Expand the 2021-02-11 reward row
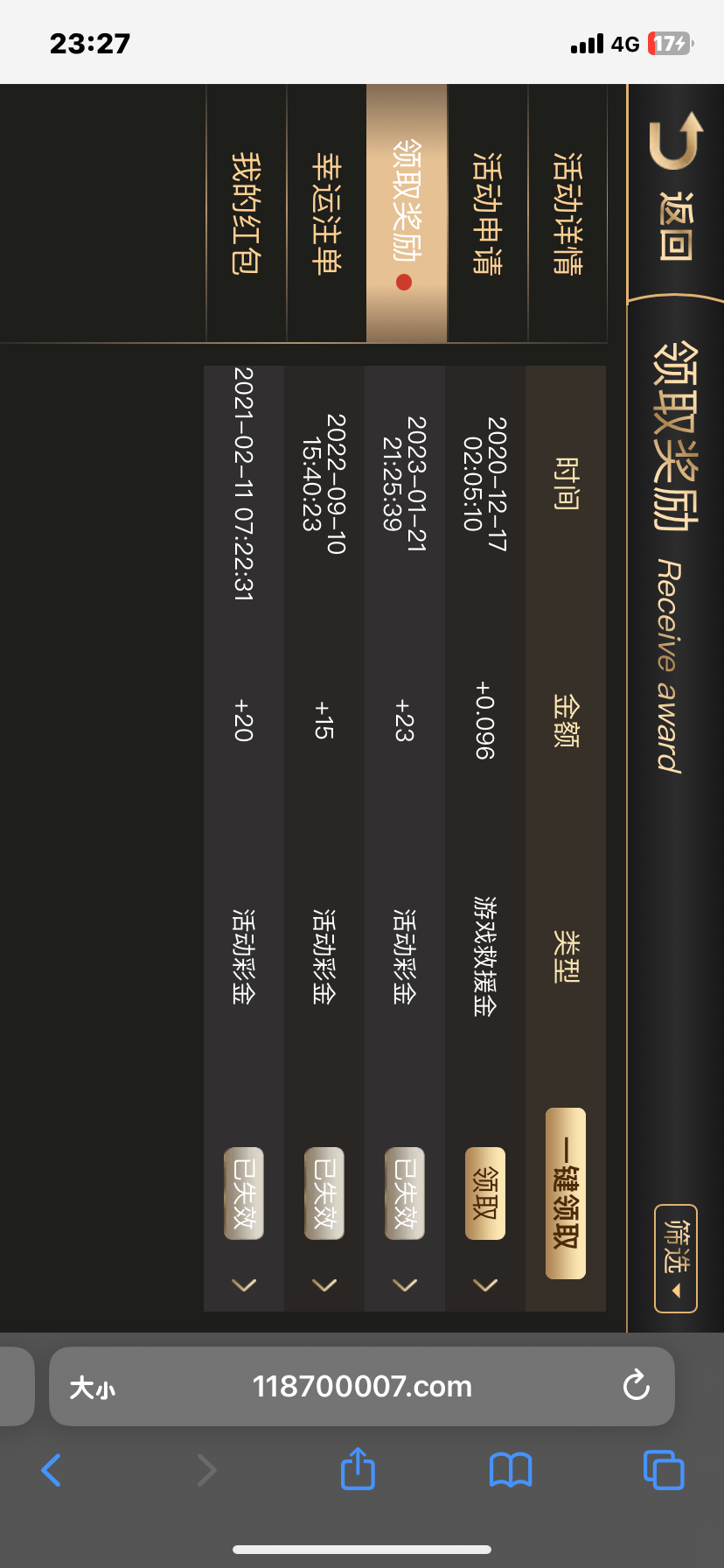 click(x=244, y=1284)
